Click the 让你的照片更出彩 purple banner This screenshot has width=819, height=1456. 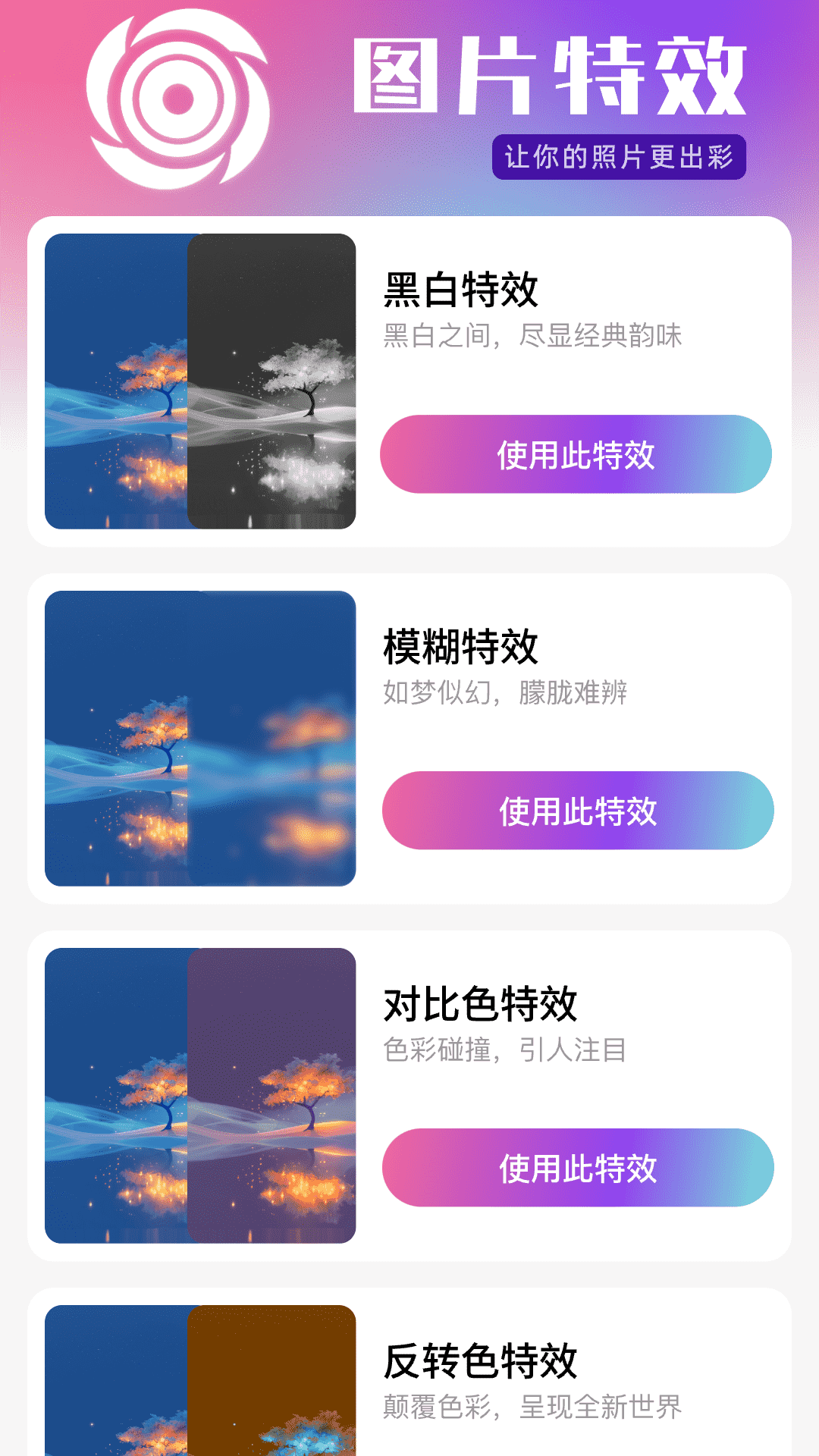(x=620, y=155)
